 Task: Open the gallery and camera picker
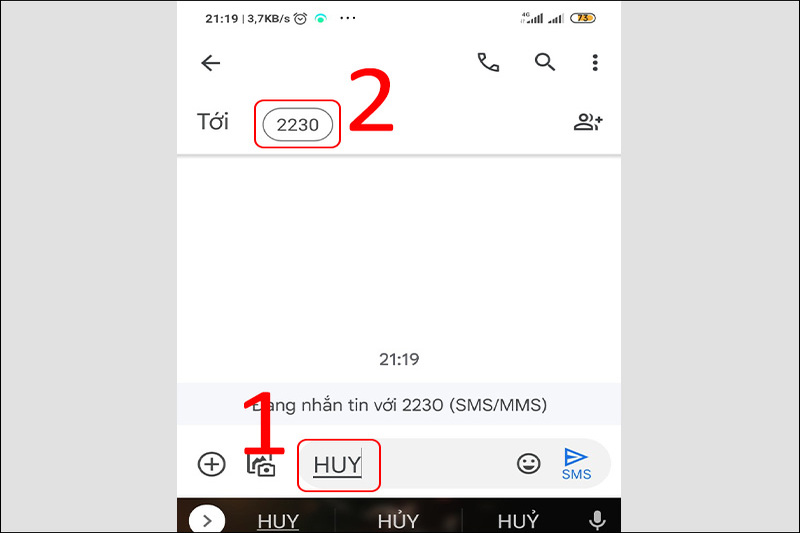[261, 465]
